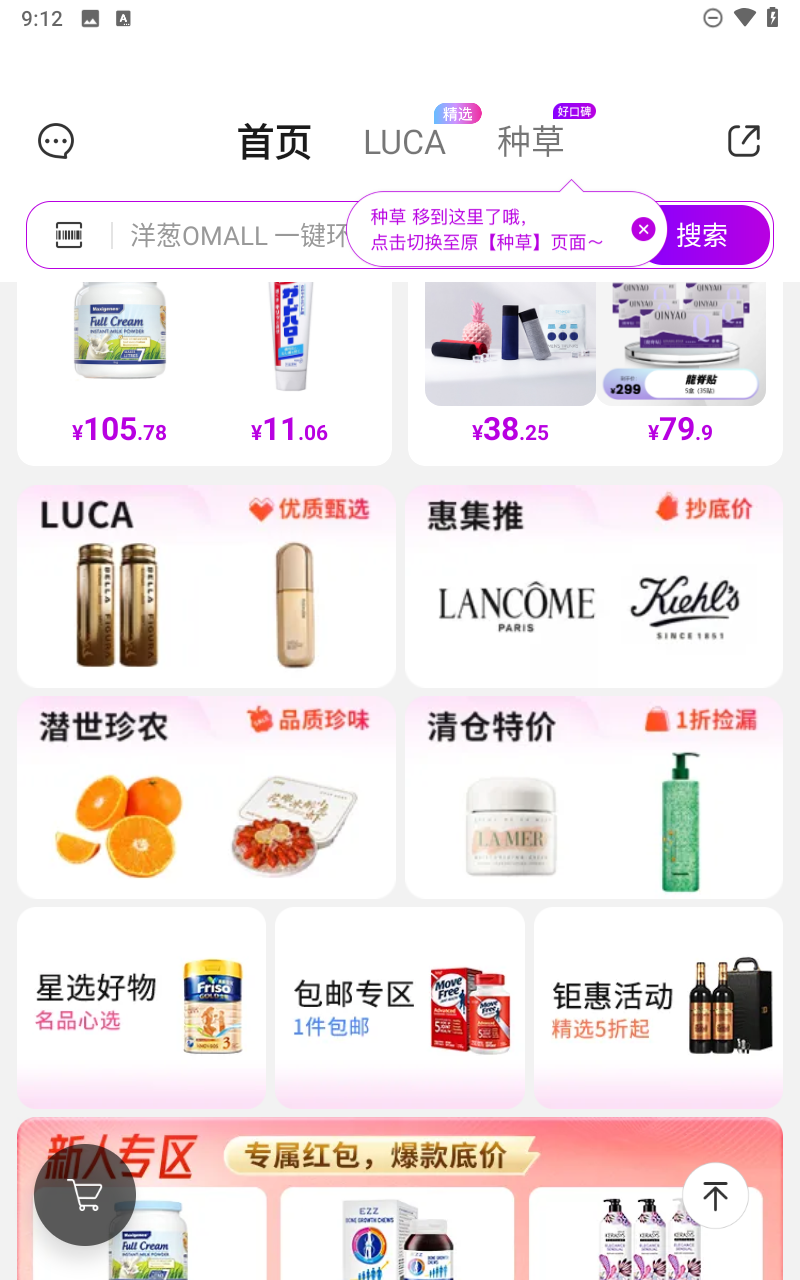Switch to the 种草 tab
Image resolution: width=800 pixels, height=1280 pixels.
pyautogui.click(x=531, y=141)
